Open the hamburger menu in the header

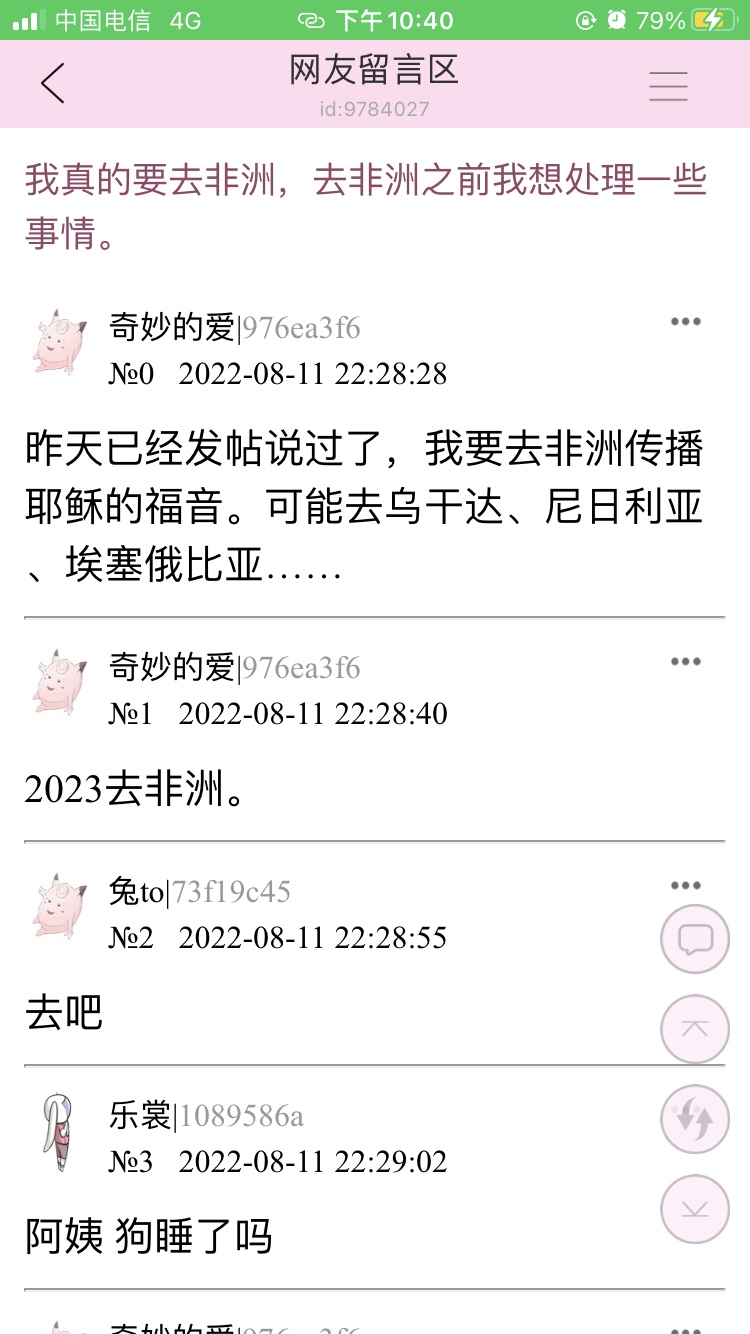coord(668,86)
